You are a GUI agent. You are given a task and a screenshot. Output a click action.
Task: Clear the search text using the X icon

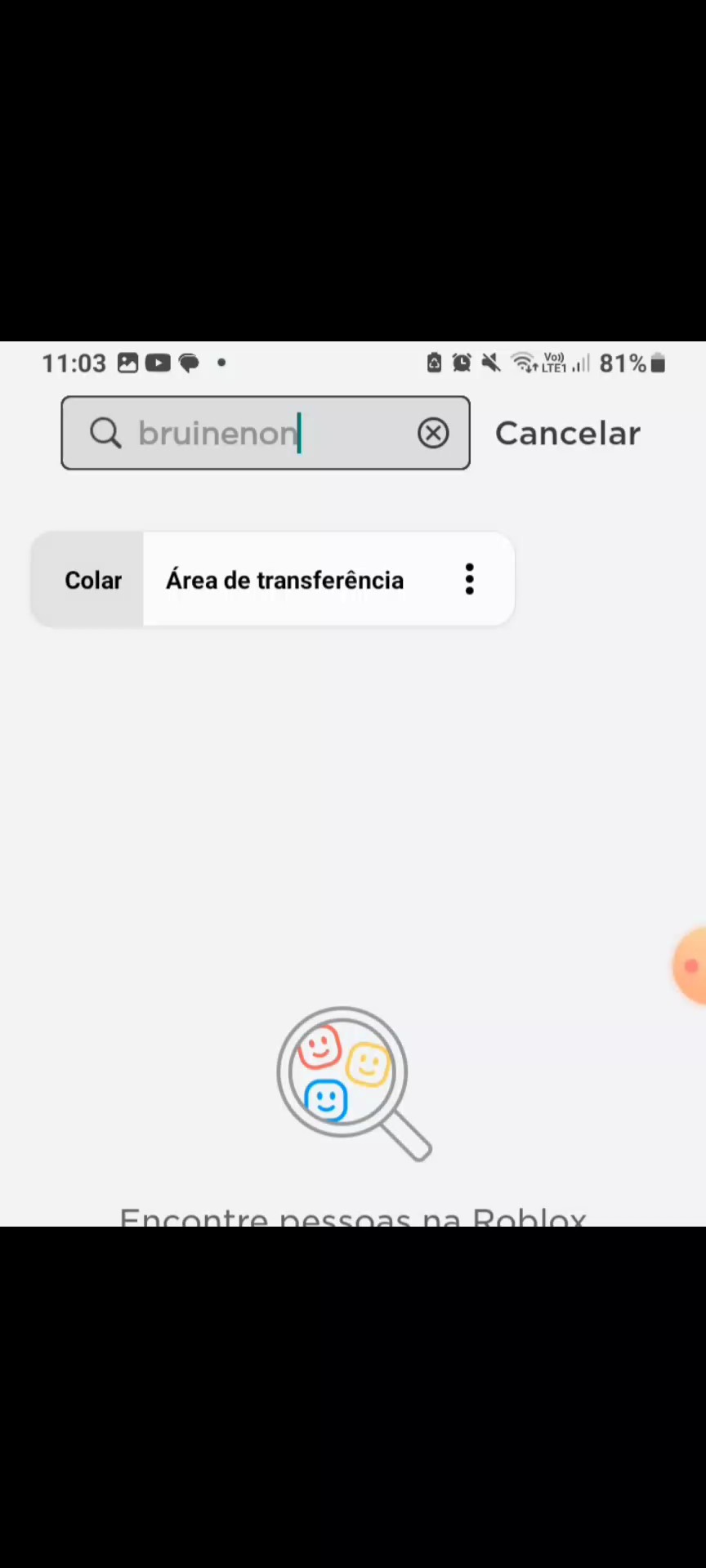433,433
